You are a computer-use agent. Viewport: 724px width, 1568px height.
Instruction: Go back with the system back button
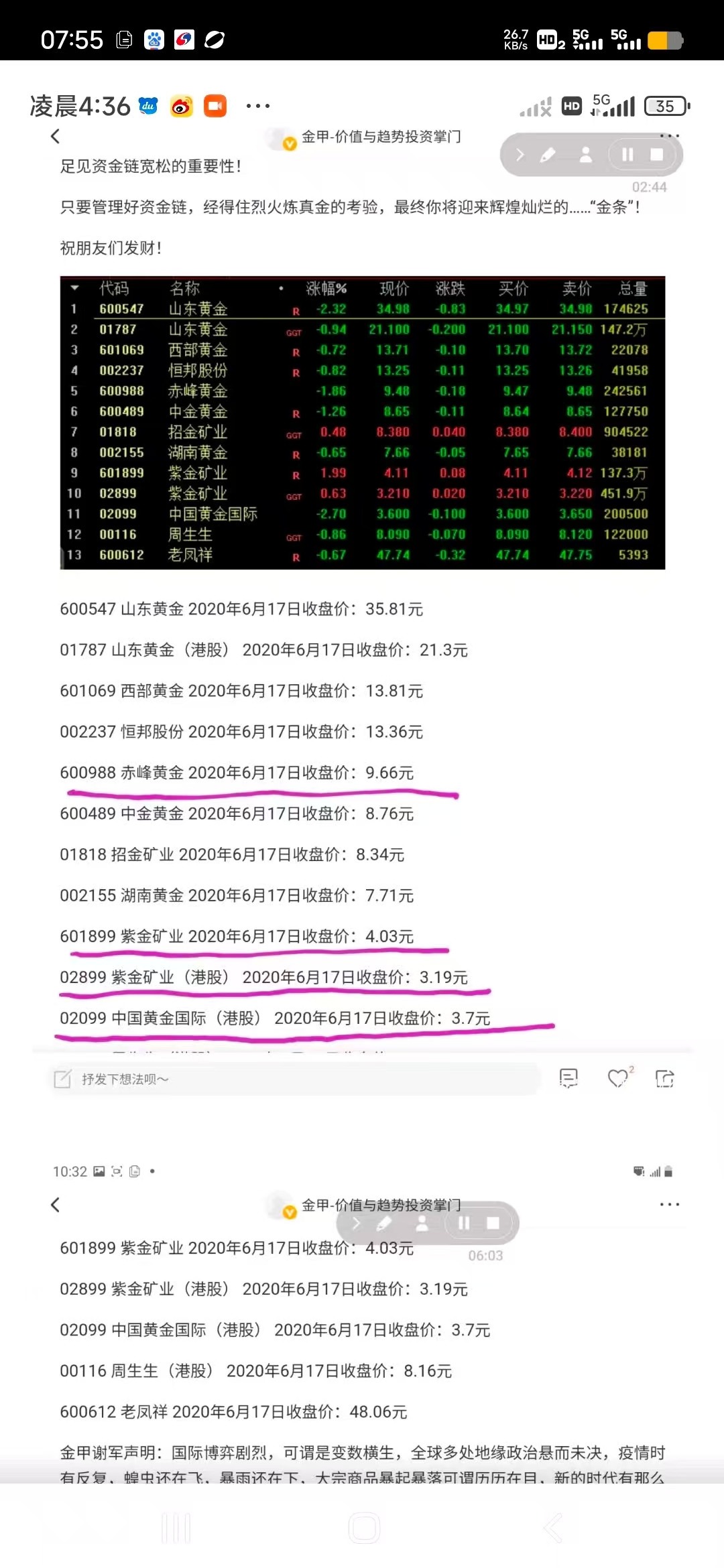coord(554,1528)
